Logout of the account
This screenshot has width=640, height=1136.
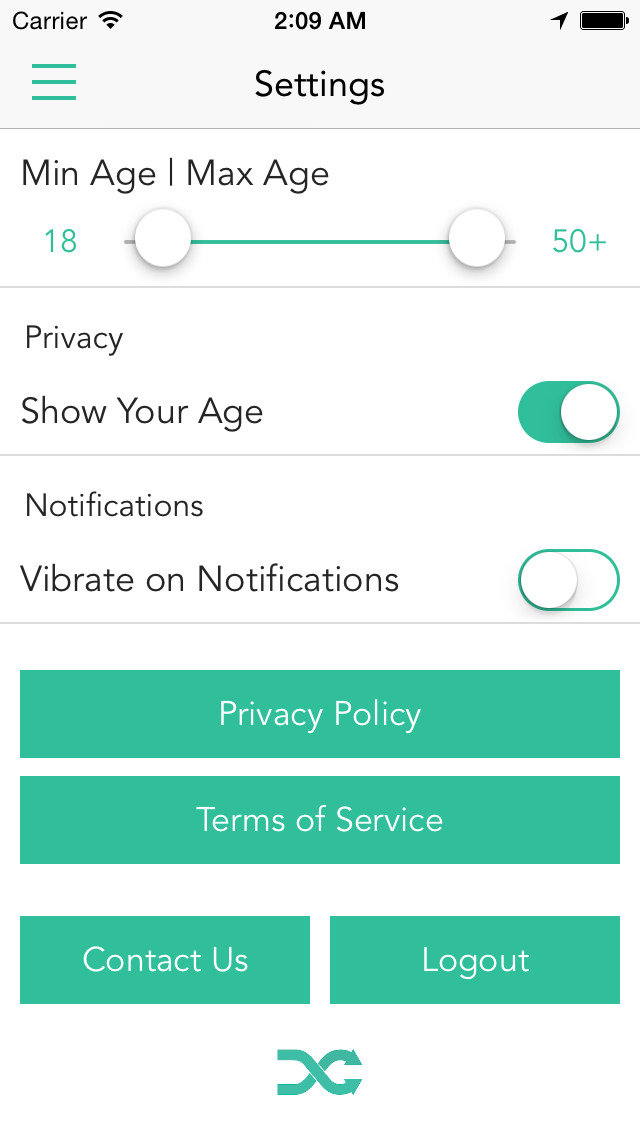[x=475, y=960]
